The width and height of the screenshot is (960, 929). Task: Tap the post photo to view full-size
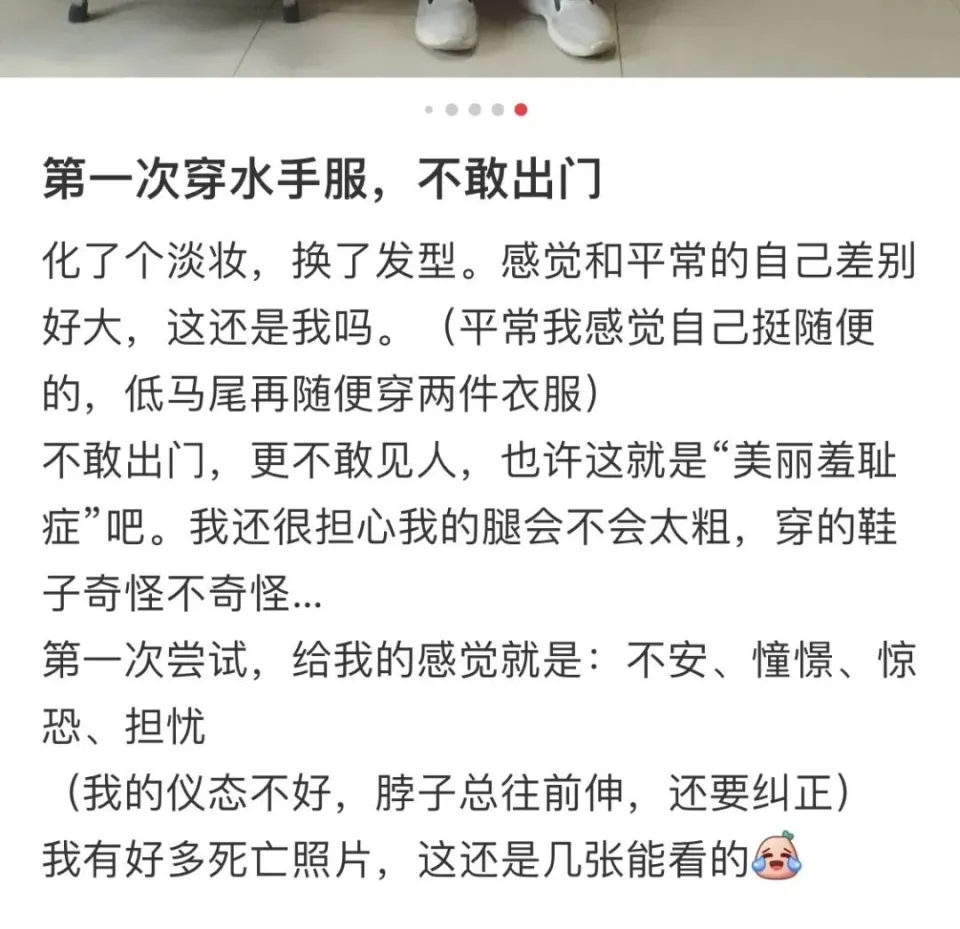tap(480, 35)
